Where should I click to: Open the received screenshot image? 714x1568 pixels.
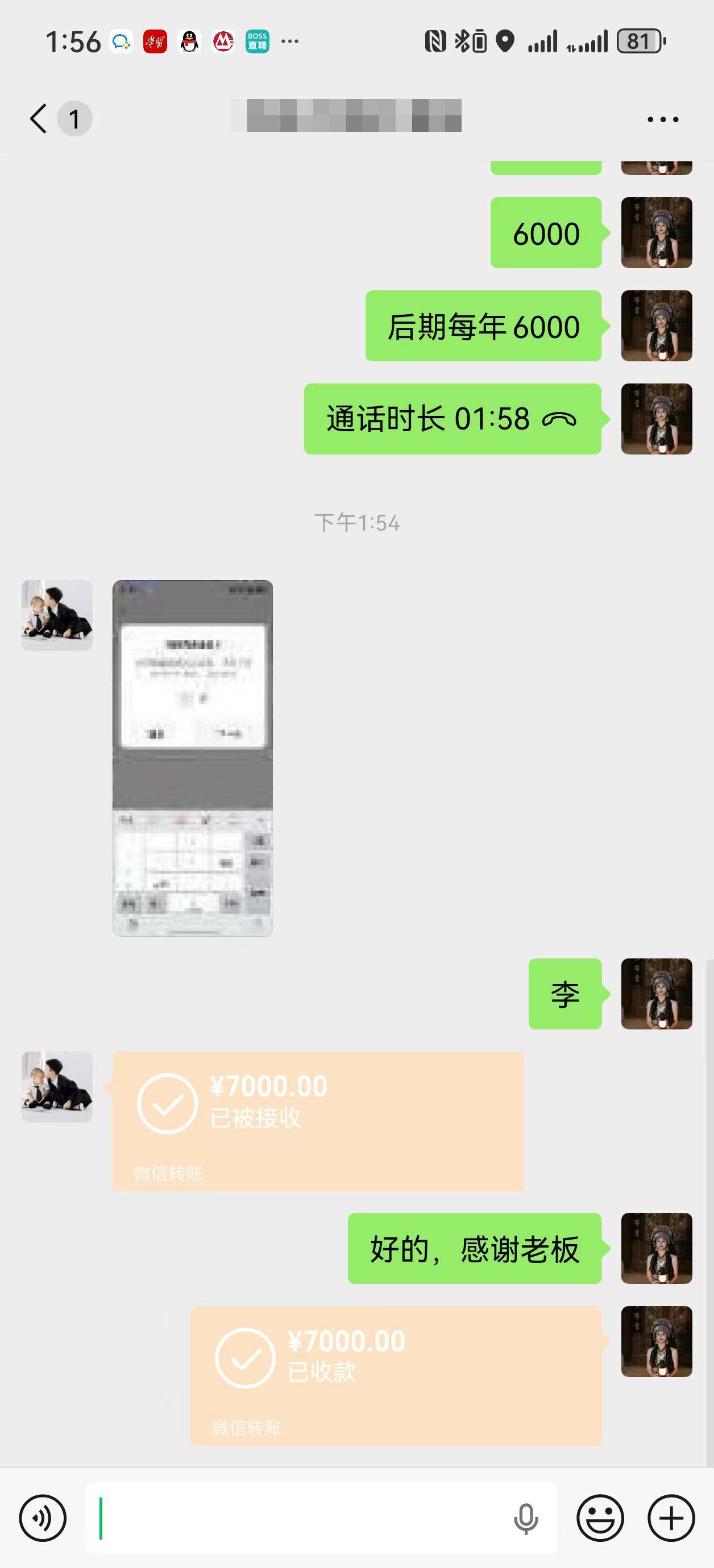193,758
